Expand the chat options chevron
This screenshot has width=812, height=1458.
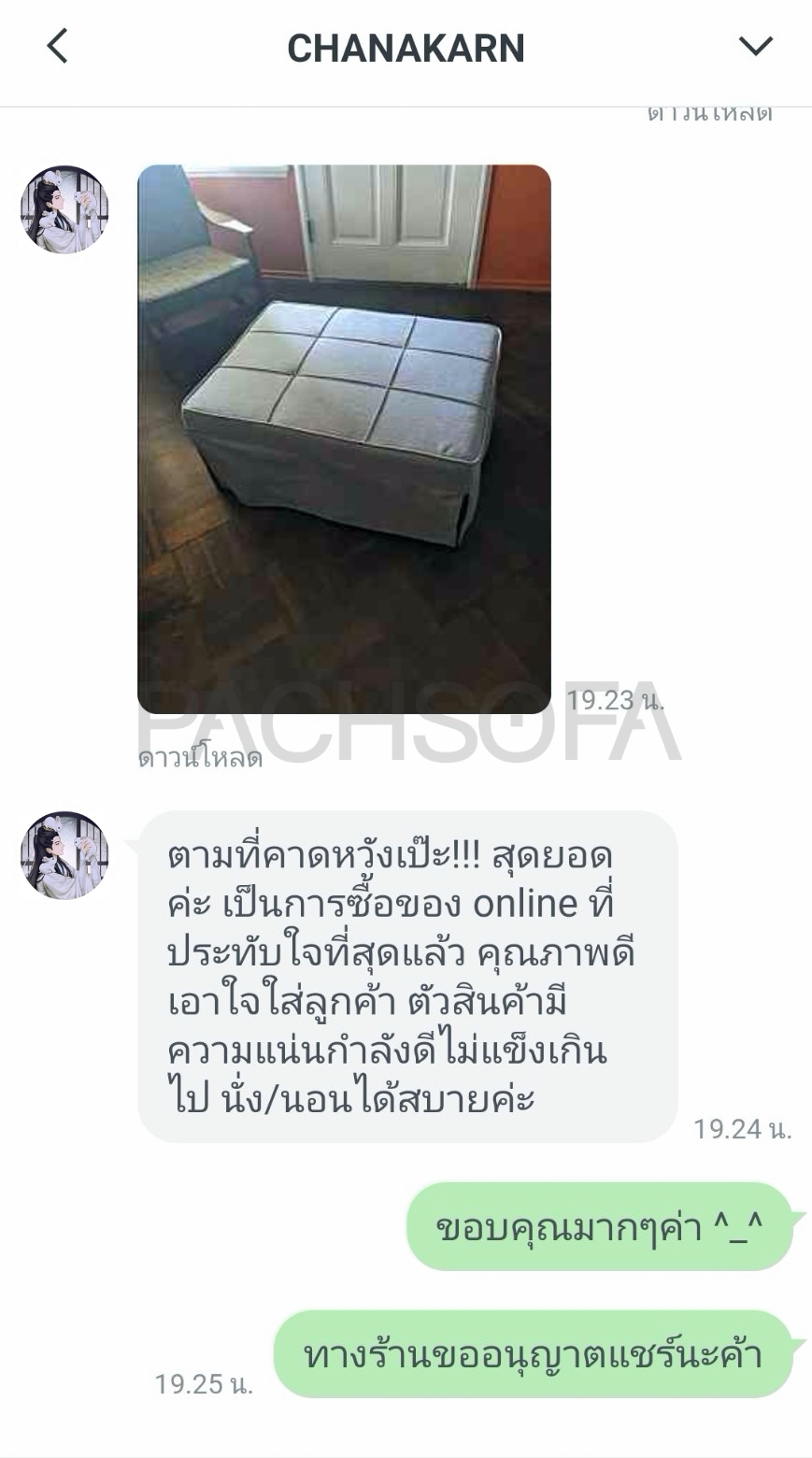(755, 46)
